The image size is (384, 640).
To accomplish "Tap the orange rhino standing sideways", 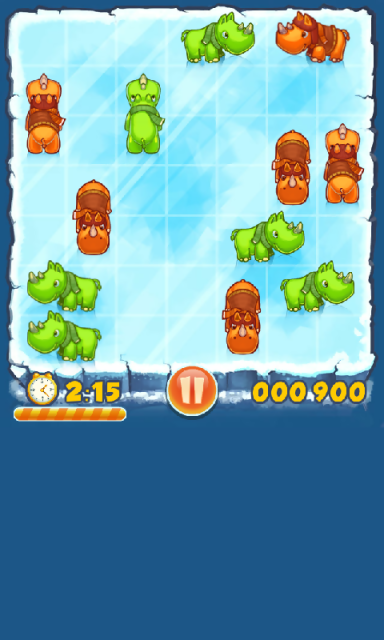I will click(x=313, y=37).
